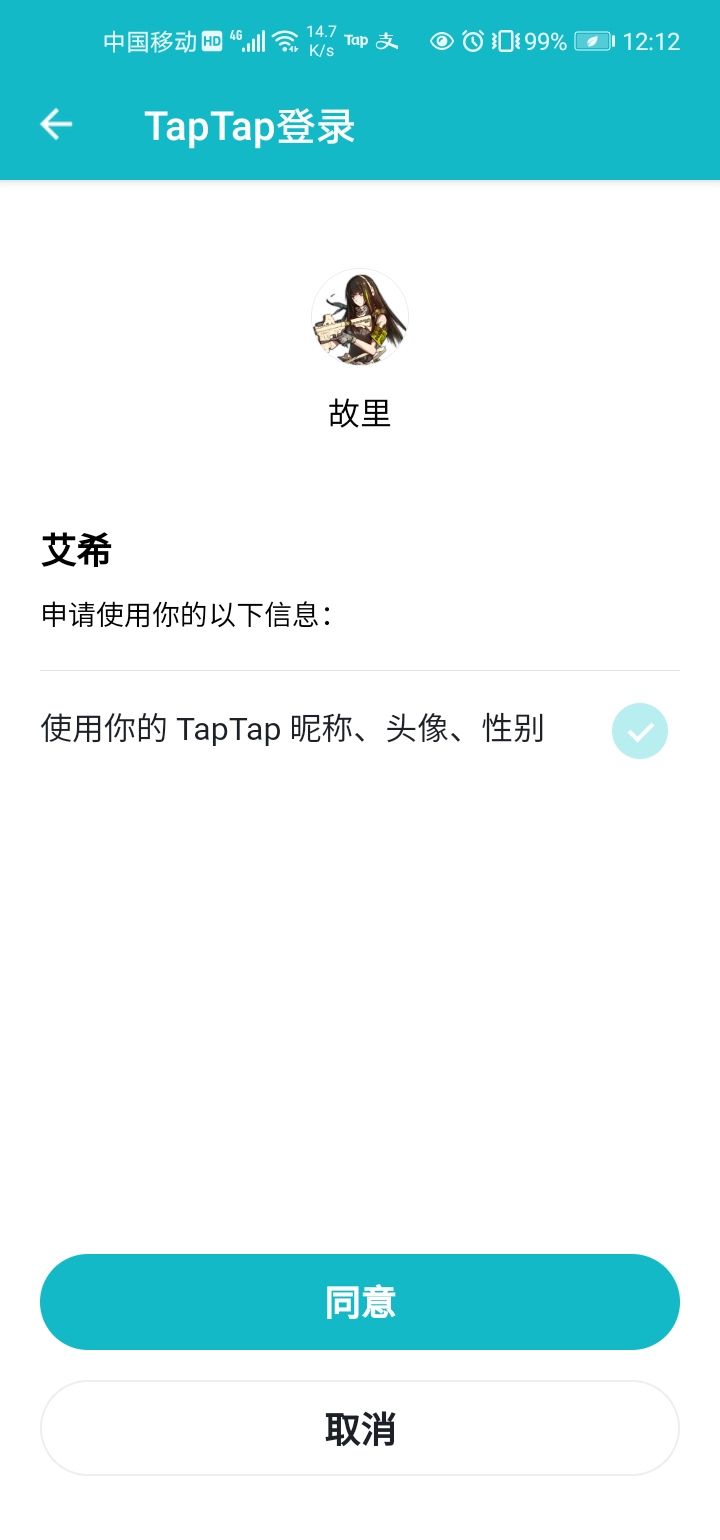Tap the vibrate mode status icon
The height and width of the screenshot is (1540, 720).
[x=506, y=40]
